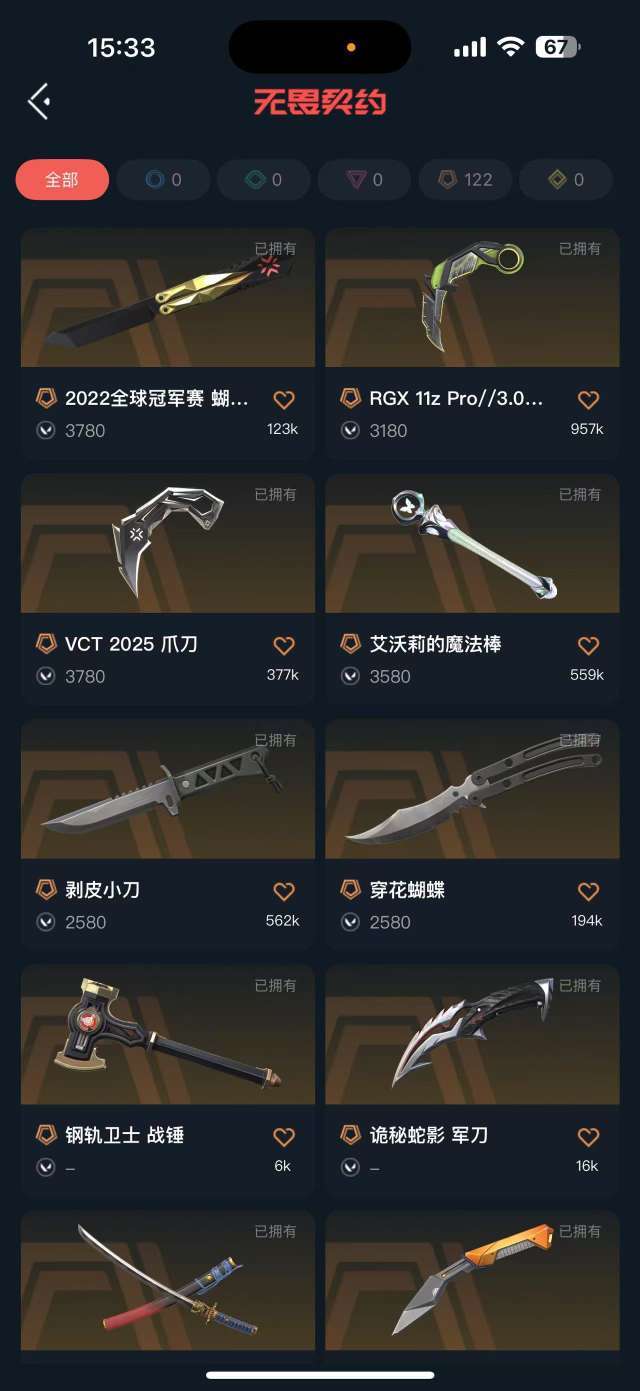
Task: Favorite the RGX 11z Pro skin
Action: point(588,400)
